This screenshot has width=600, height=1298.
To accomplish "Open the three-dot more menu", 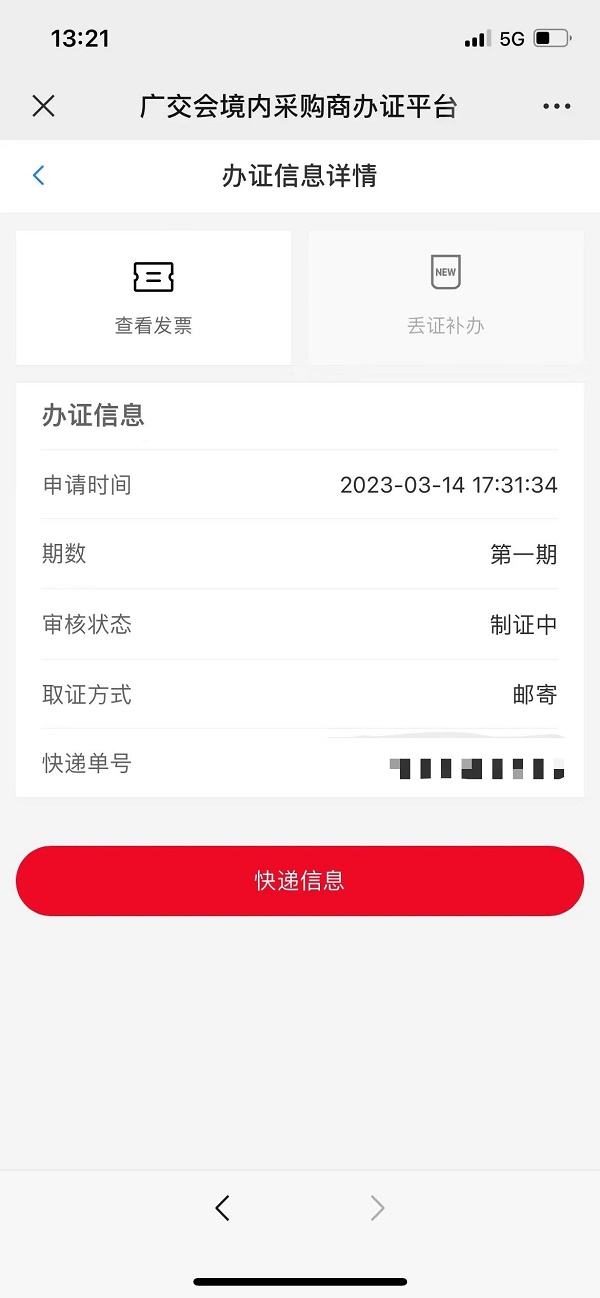I will click(x=557, y=106).
